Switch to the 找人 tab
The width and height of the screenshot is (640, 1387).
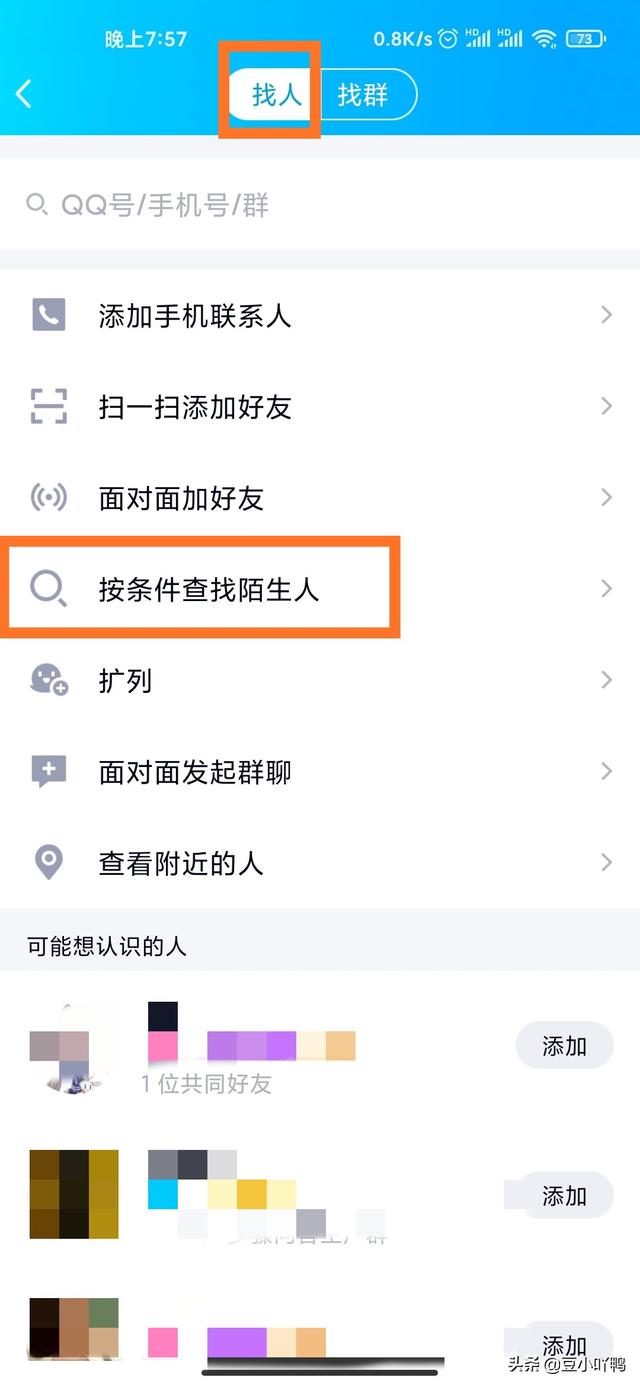pos(276,95)
